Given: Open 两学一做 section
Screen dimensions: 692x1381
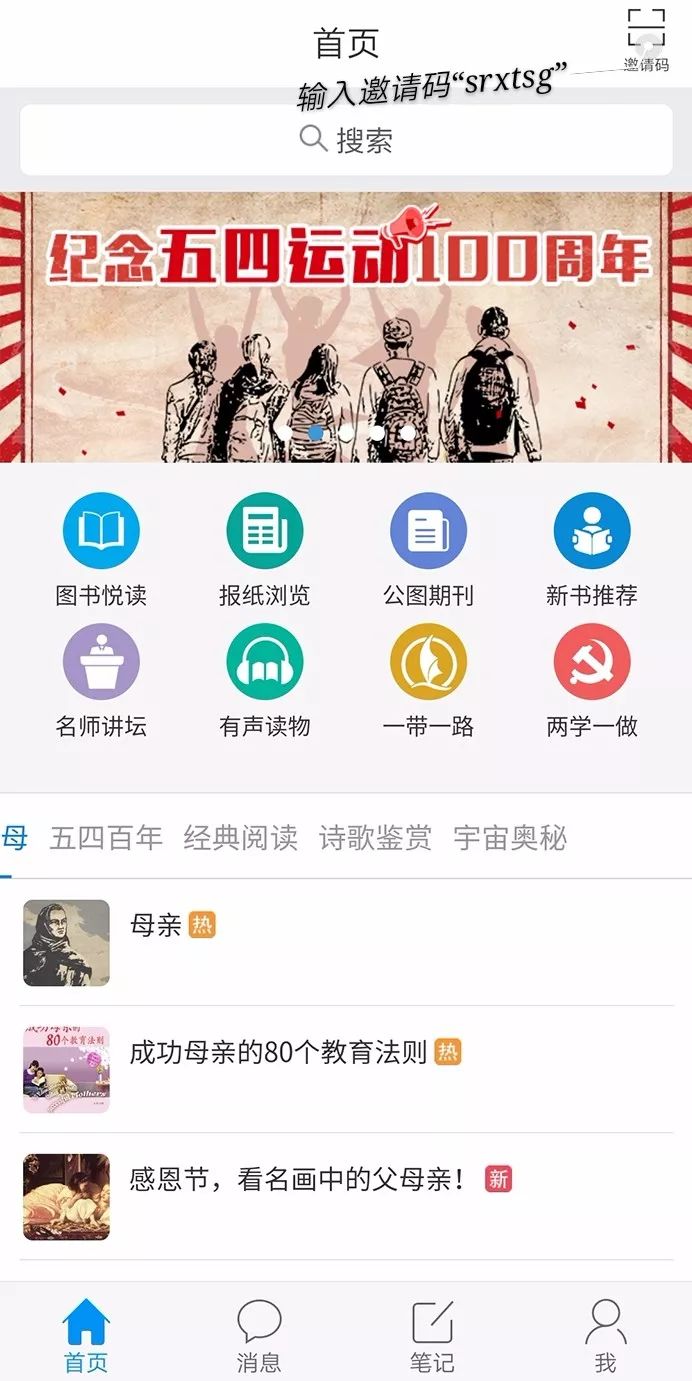Looking at the screenshot, I should pyautogui.click(x=592, y=680).
